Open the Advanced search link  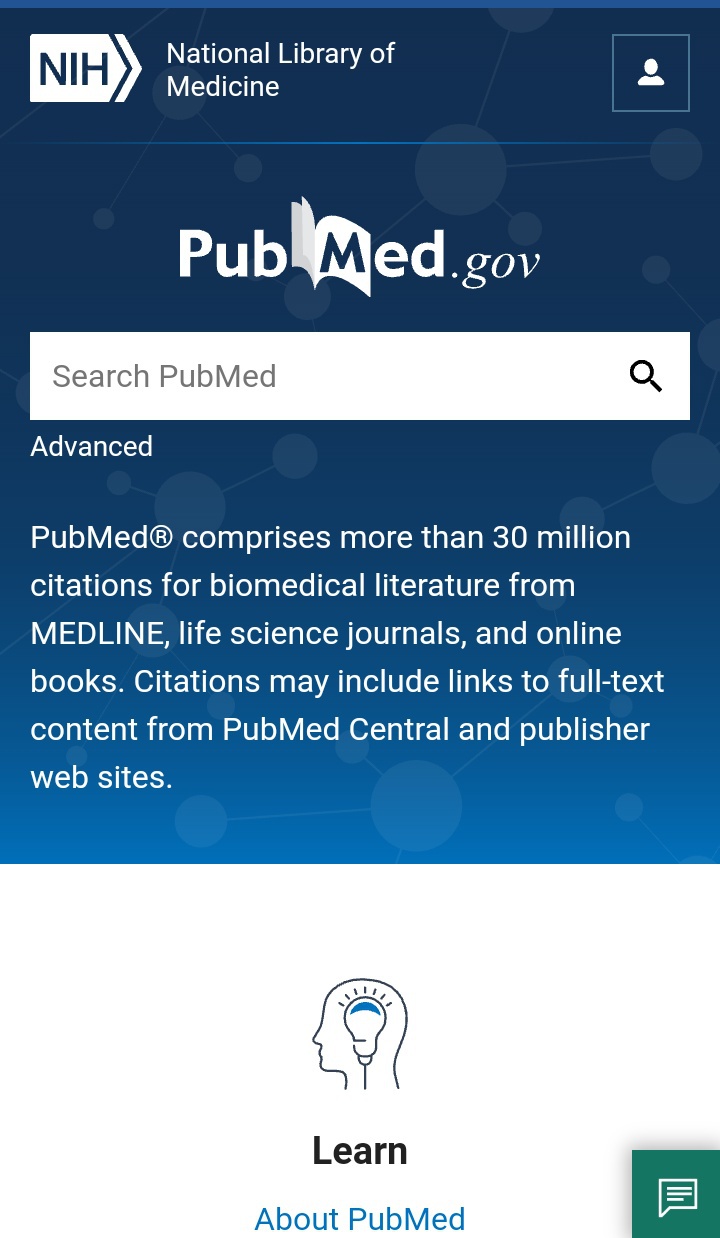click(92, 446)
